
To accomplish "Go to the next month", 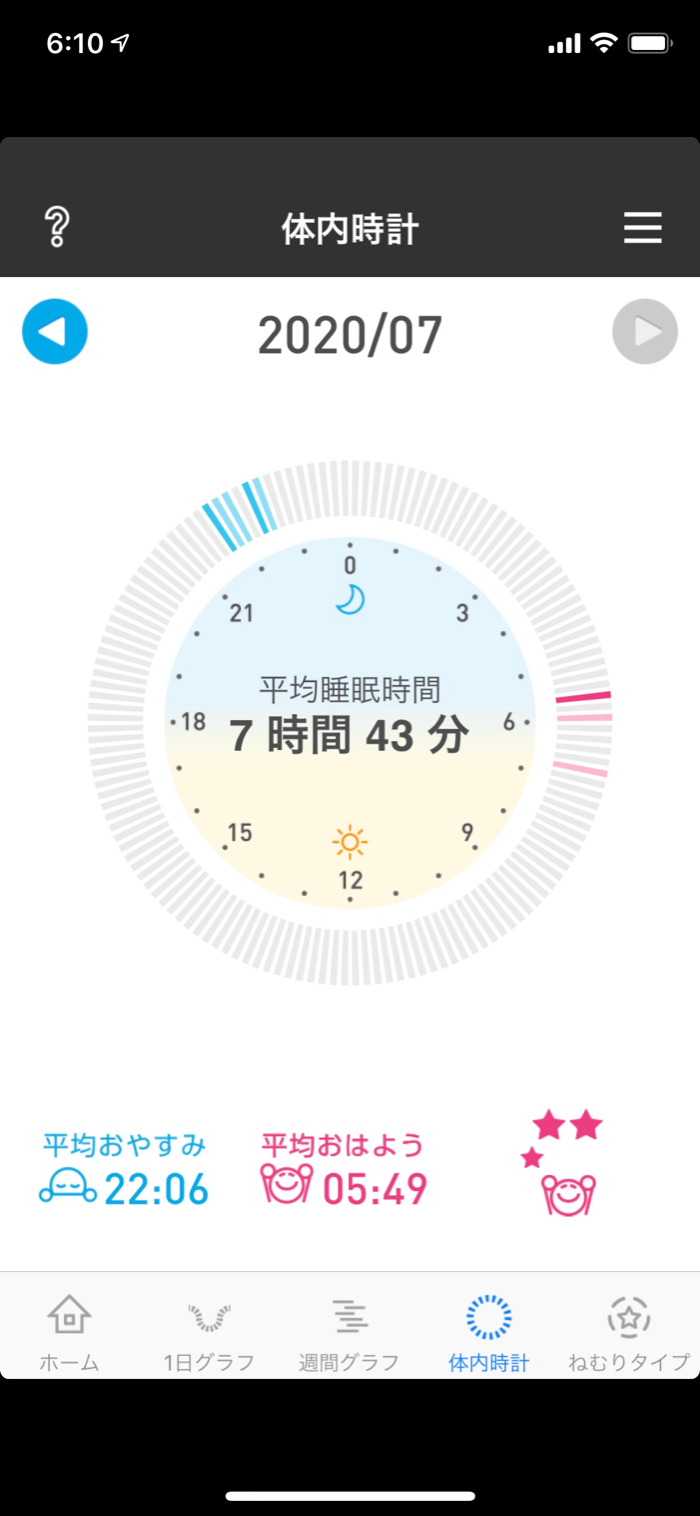I will point(645,331).
